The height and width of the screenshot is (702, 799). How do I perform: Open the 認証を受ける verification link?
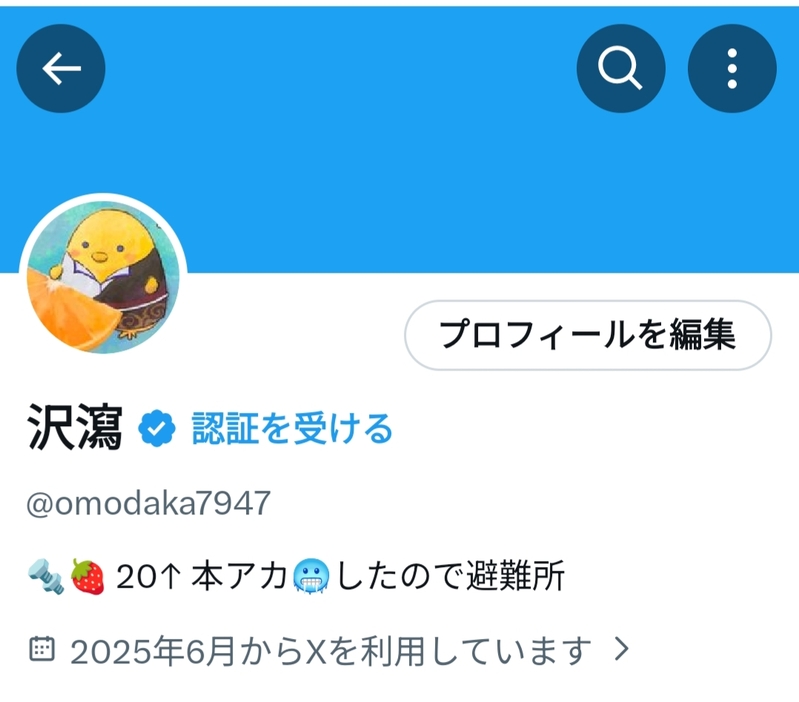[291, 429]
